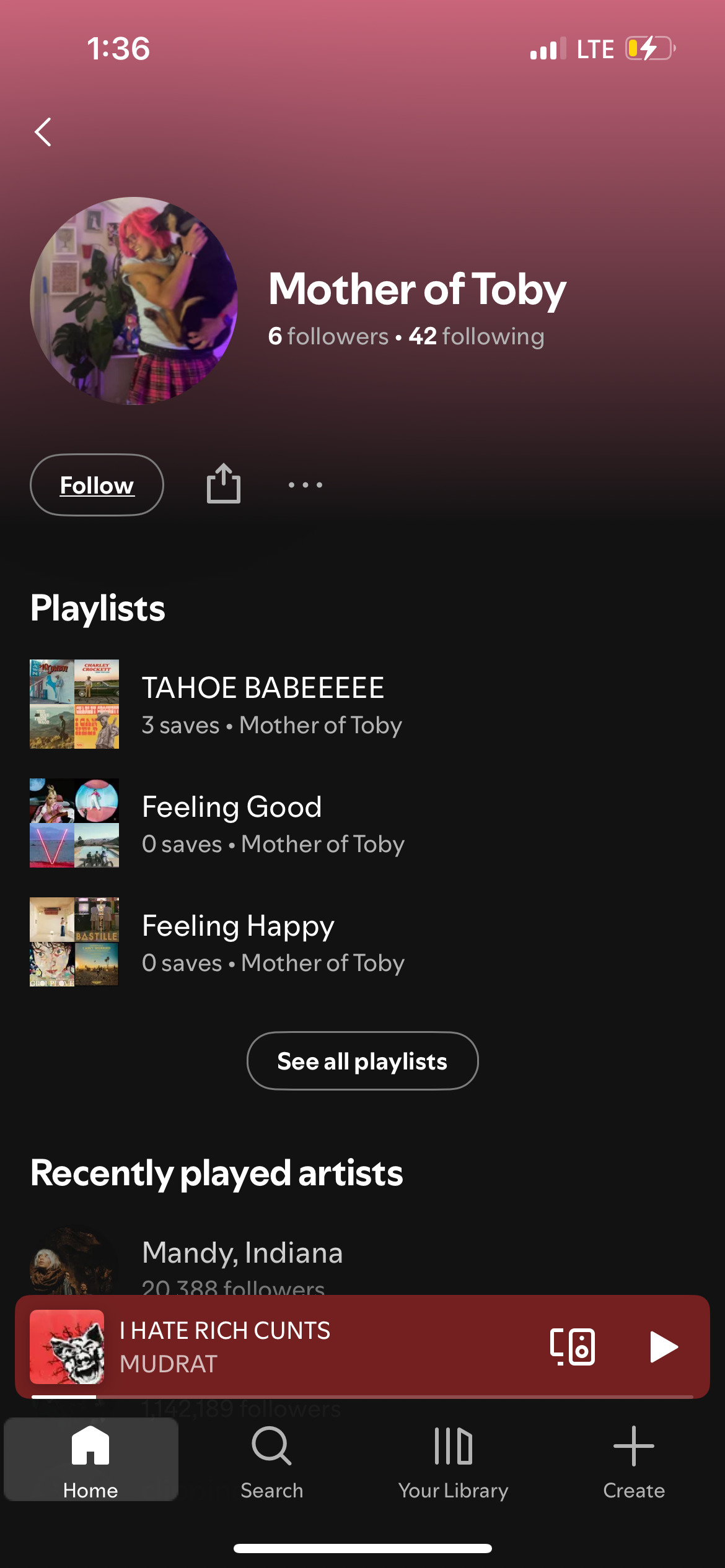Go back using the top-left arrow
Viewport: 725px width, 1568px height.
point(43,132)
